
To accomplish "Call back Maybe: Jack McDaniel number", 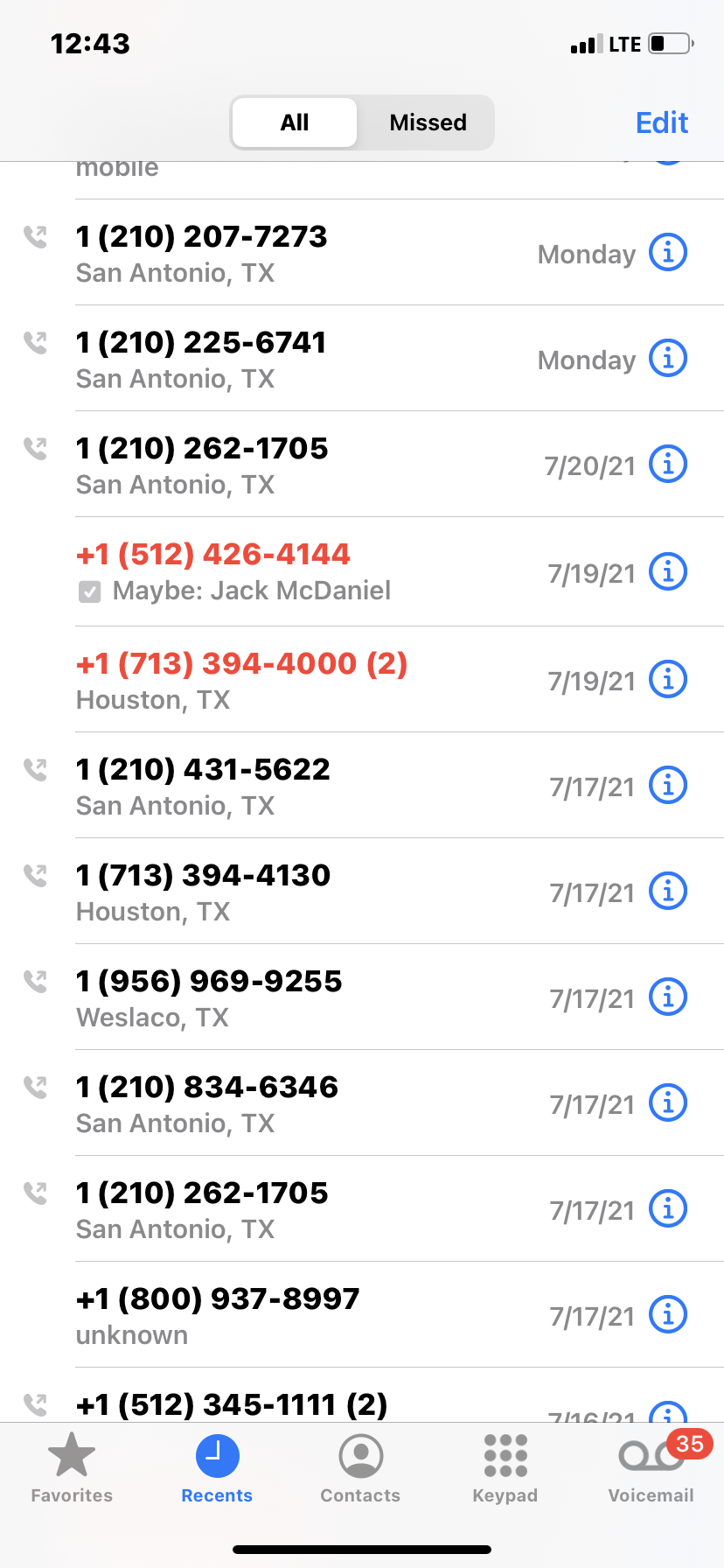I will click(362, 571).
